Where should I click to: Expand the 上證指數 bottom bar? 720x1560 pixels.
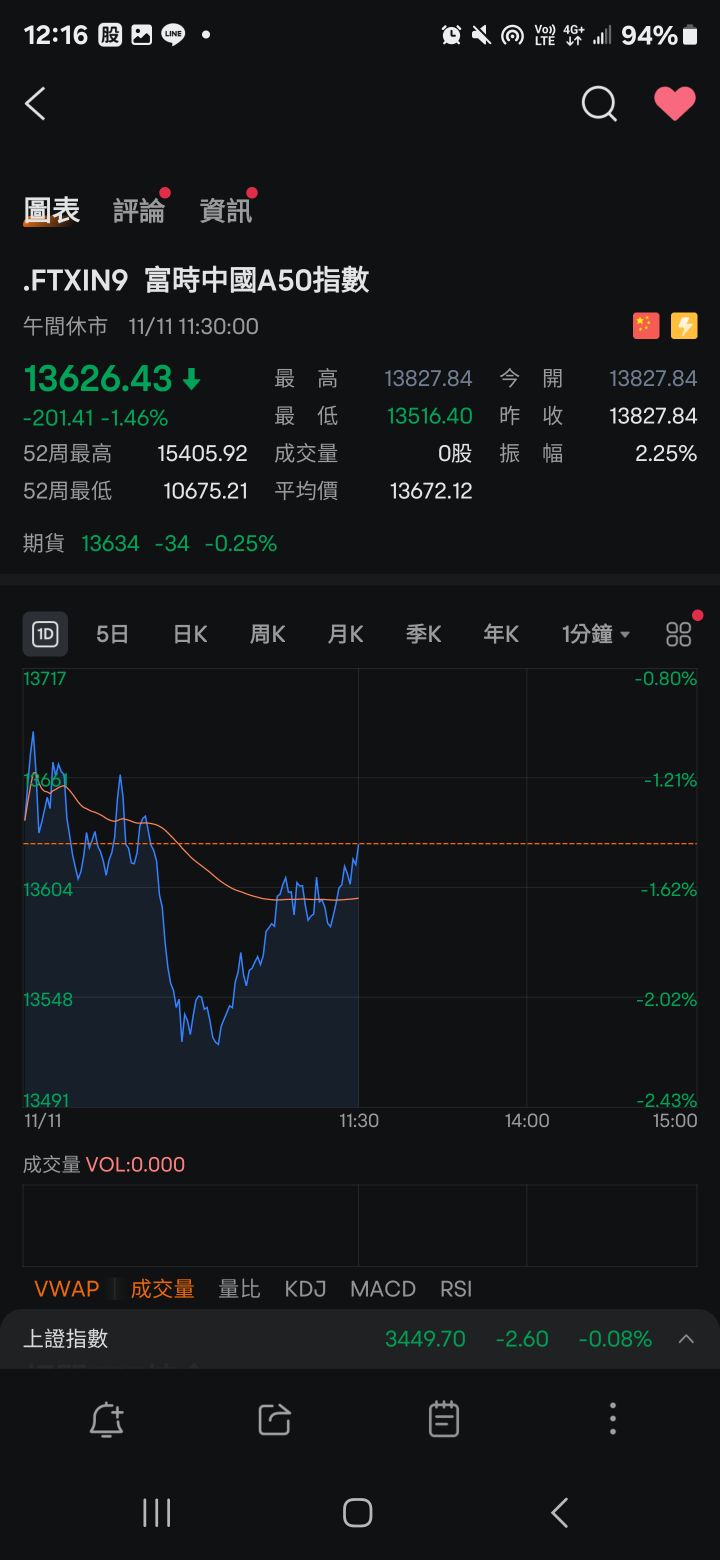[x=686, y=1339]
